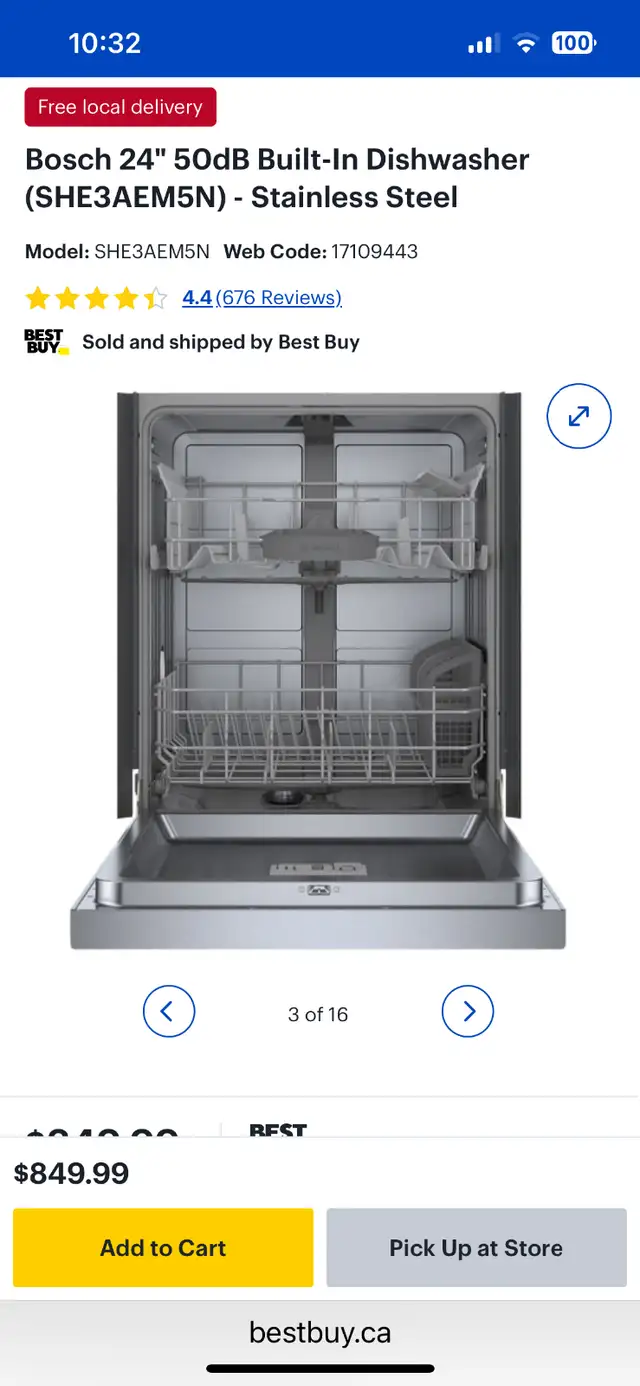Viewport: 640px width, 1386px height.
Task: Go to the previous product image
Action: click(x=168, y=1011)
